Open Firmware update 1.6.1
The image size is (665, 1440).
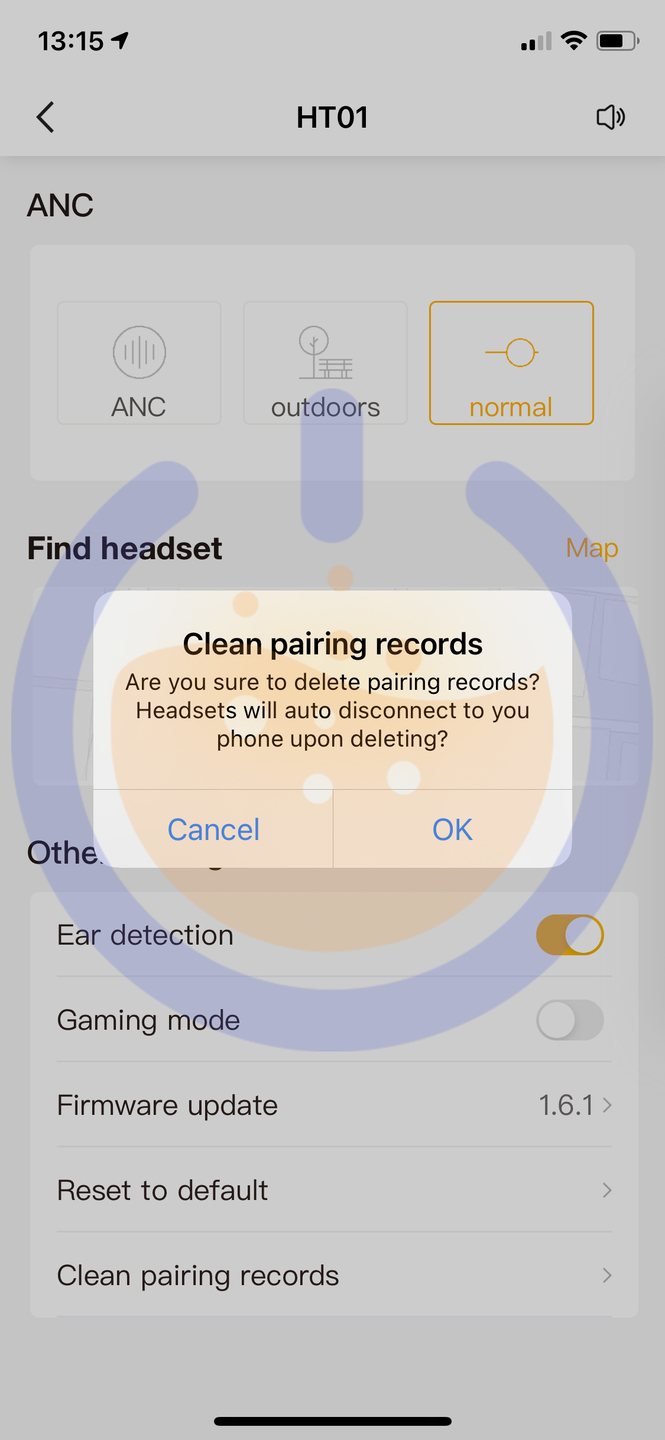[x=333, y=1105]
